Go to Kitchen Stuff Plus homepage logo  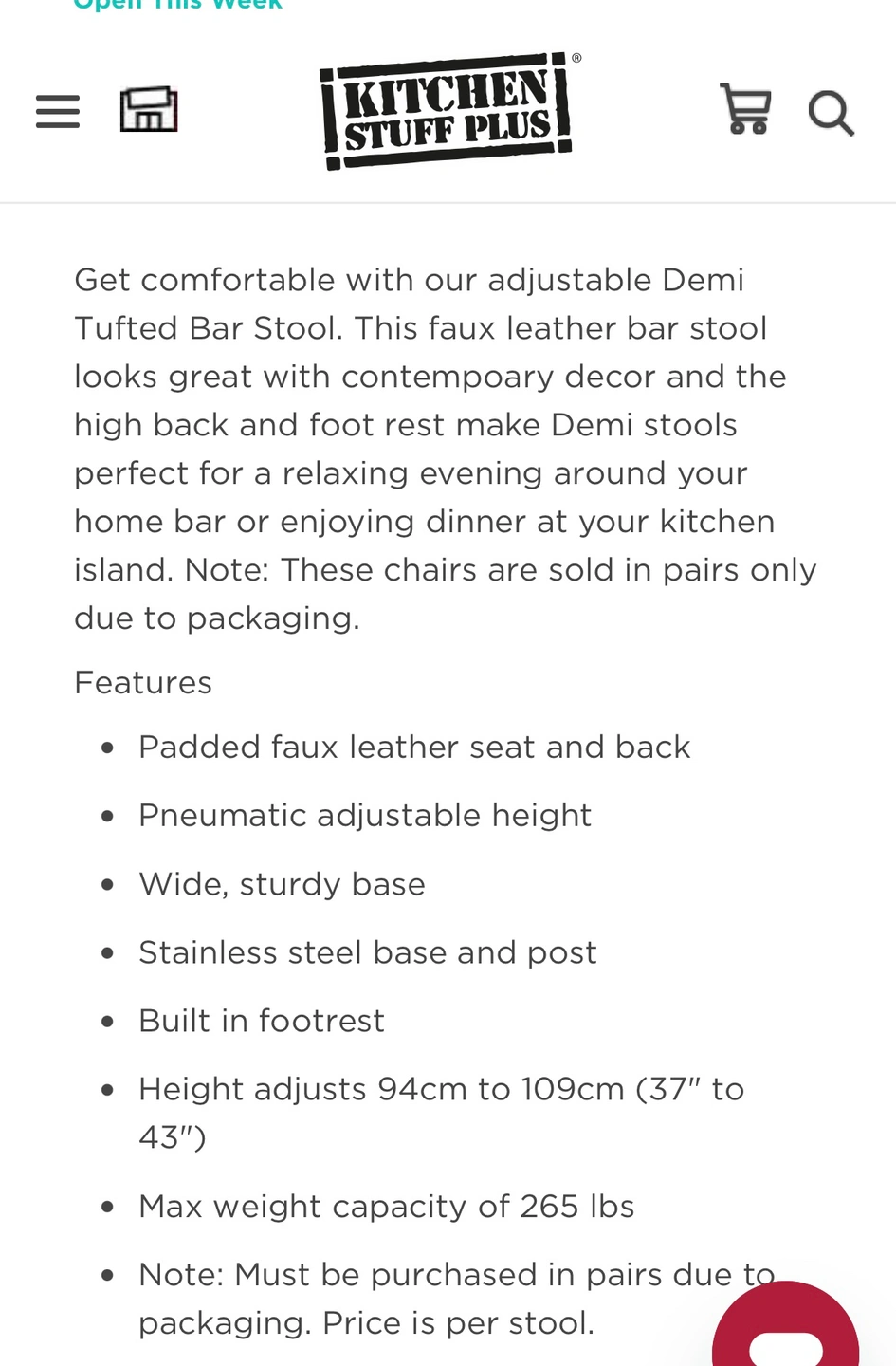448,112
